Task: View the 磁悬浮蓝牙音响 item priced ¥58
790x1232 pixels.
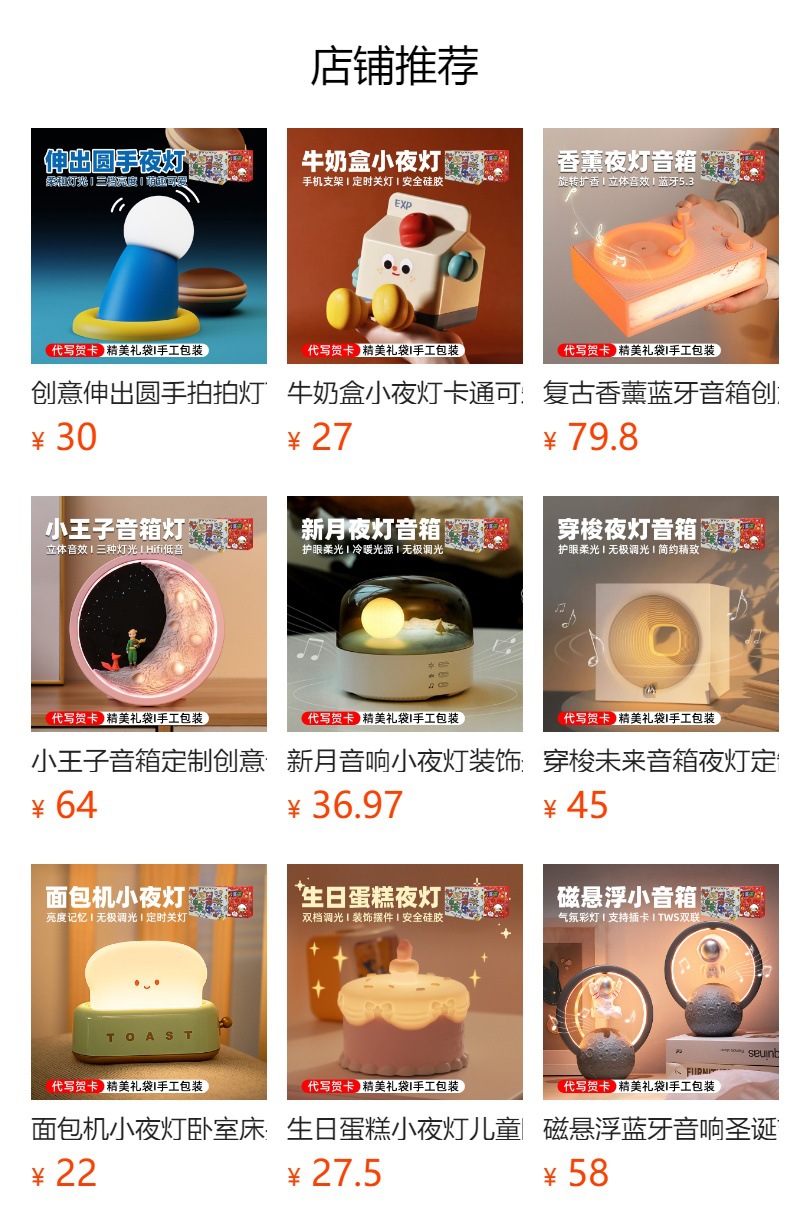Action: click(661, 982)
